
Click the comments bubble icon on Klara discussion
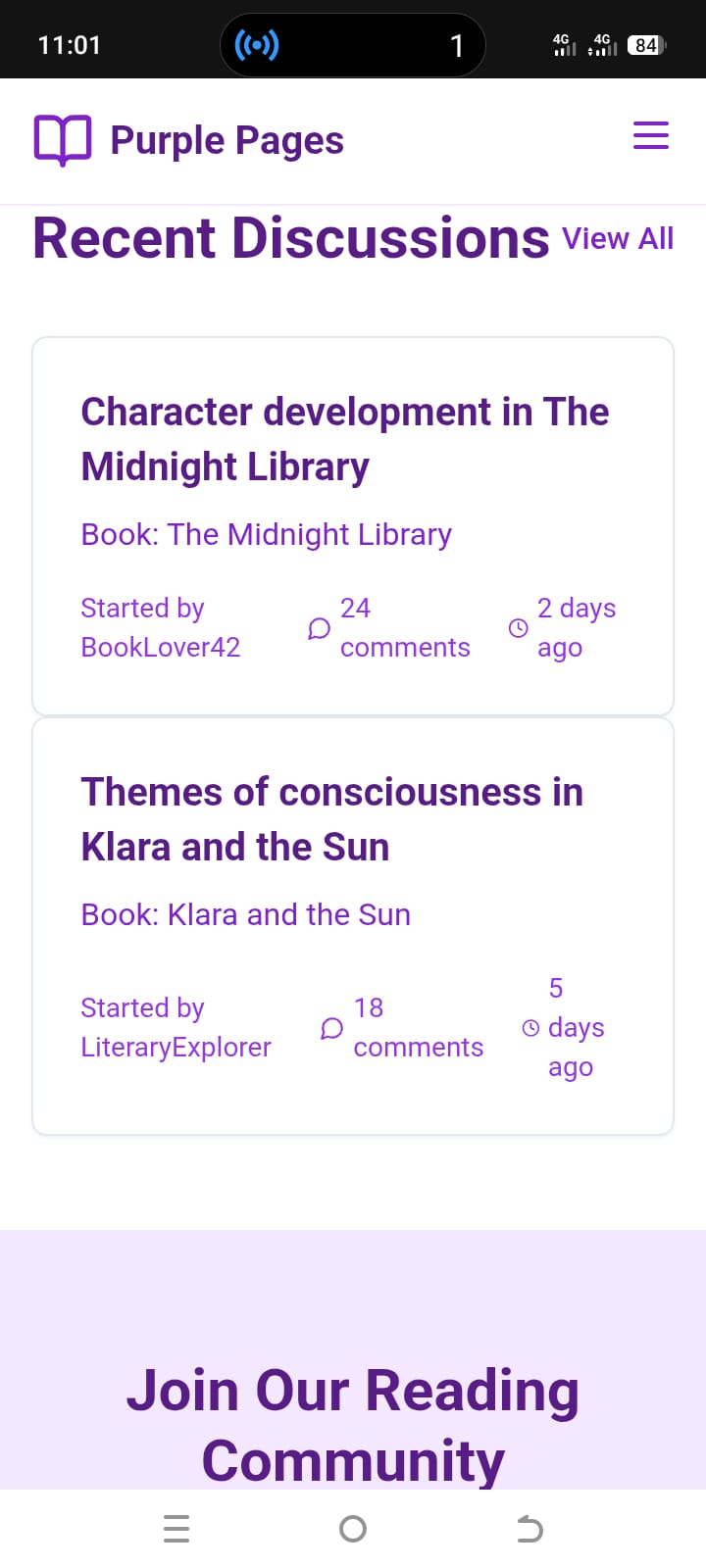pos(331,1028)
